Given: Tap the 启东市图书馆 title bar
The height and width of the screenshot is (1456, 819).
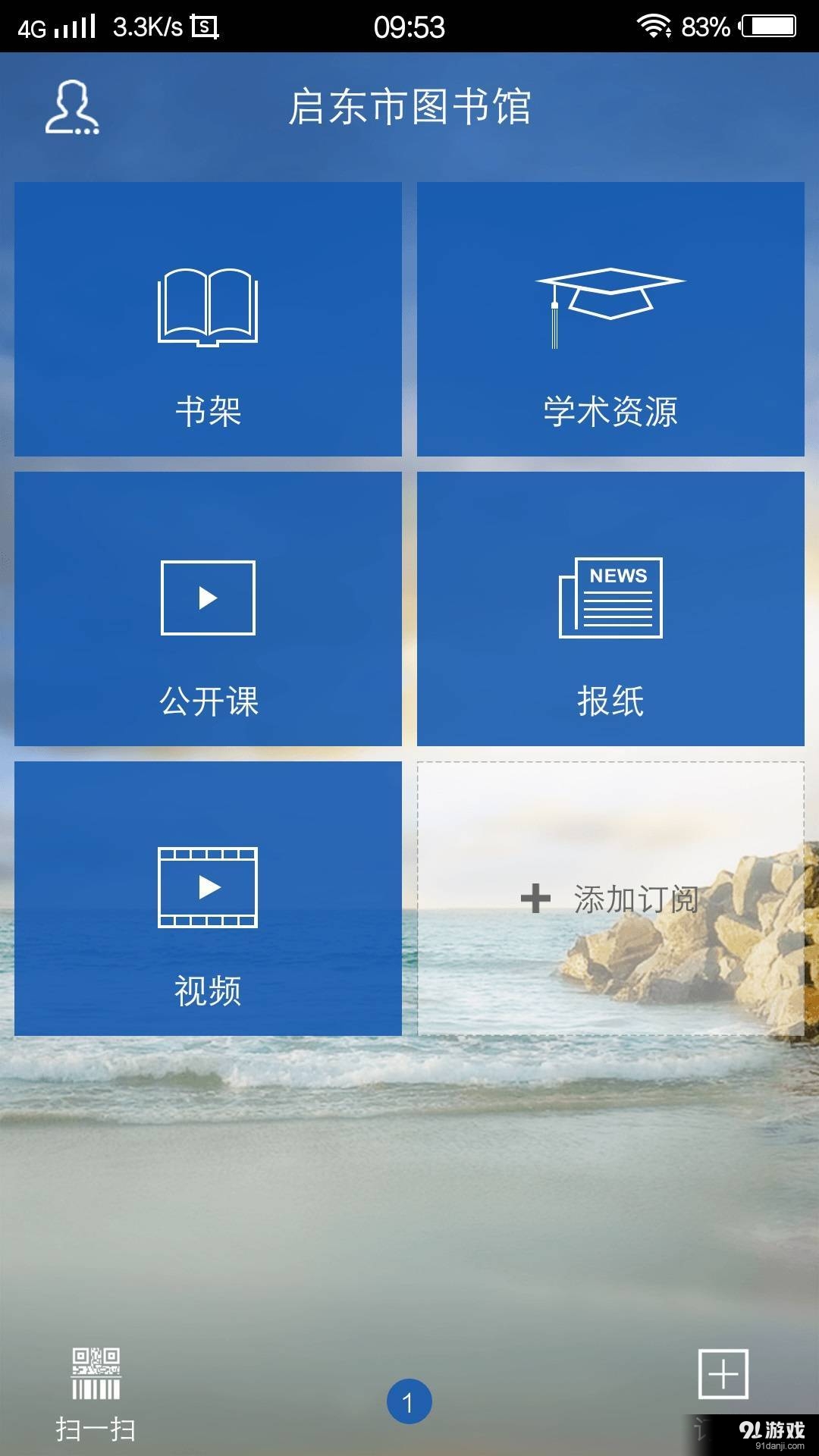Looking at the screenshot, I should [x=409, y=106].
